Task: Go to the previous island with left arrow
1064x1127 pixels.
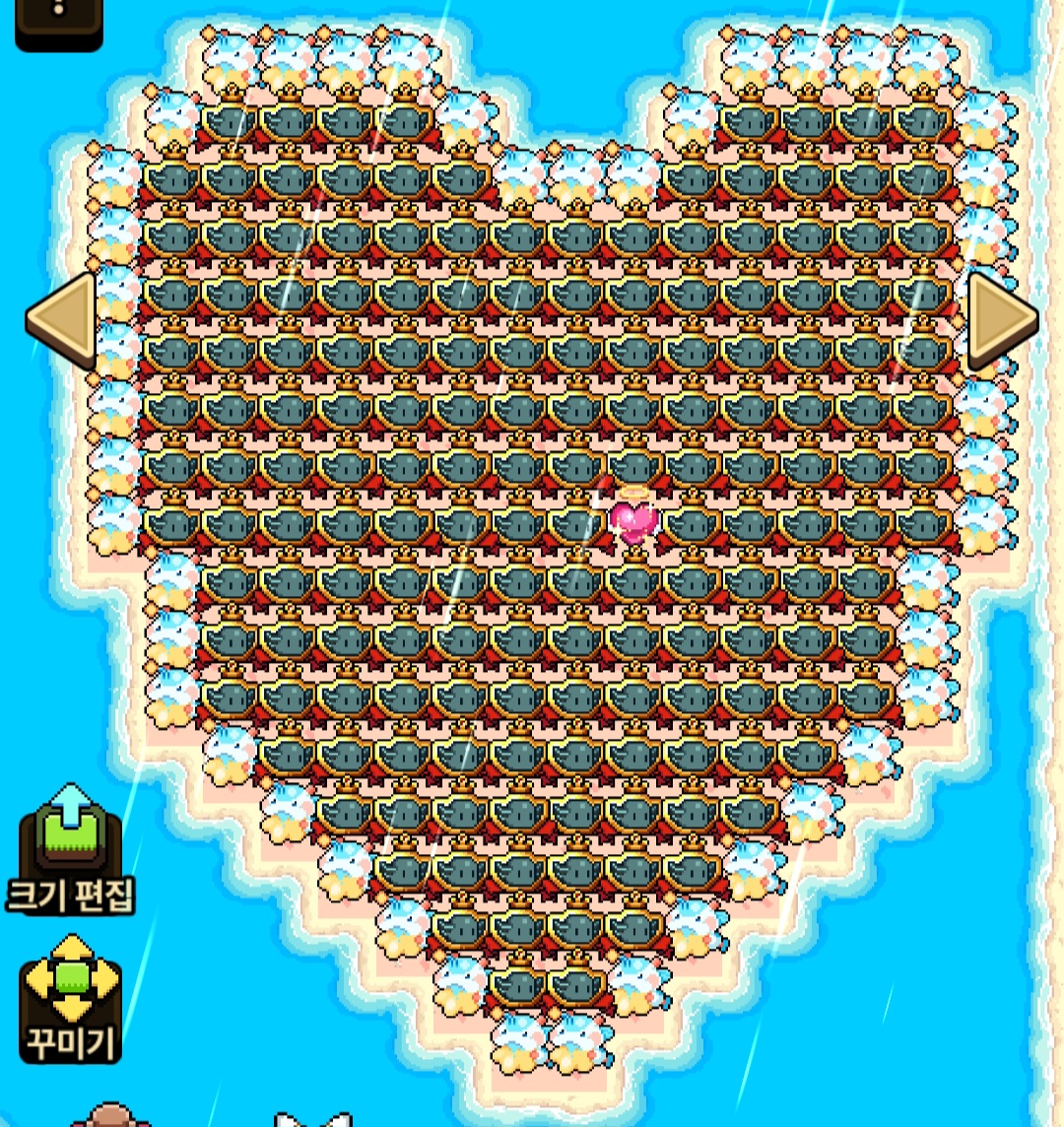Action: [62, 321]
